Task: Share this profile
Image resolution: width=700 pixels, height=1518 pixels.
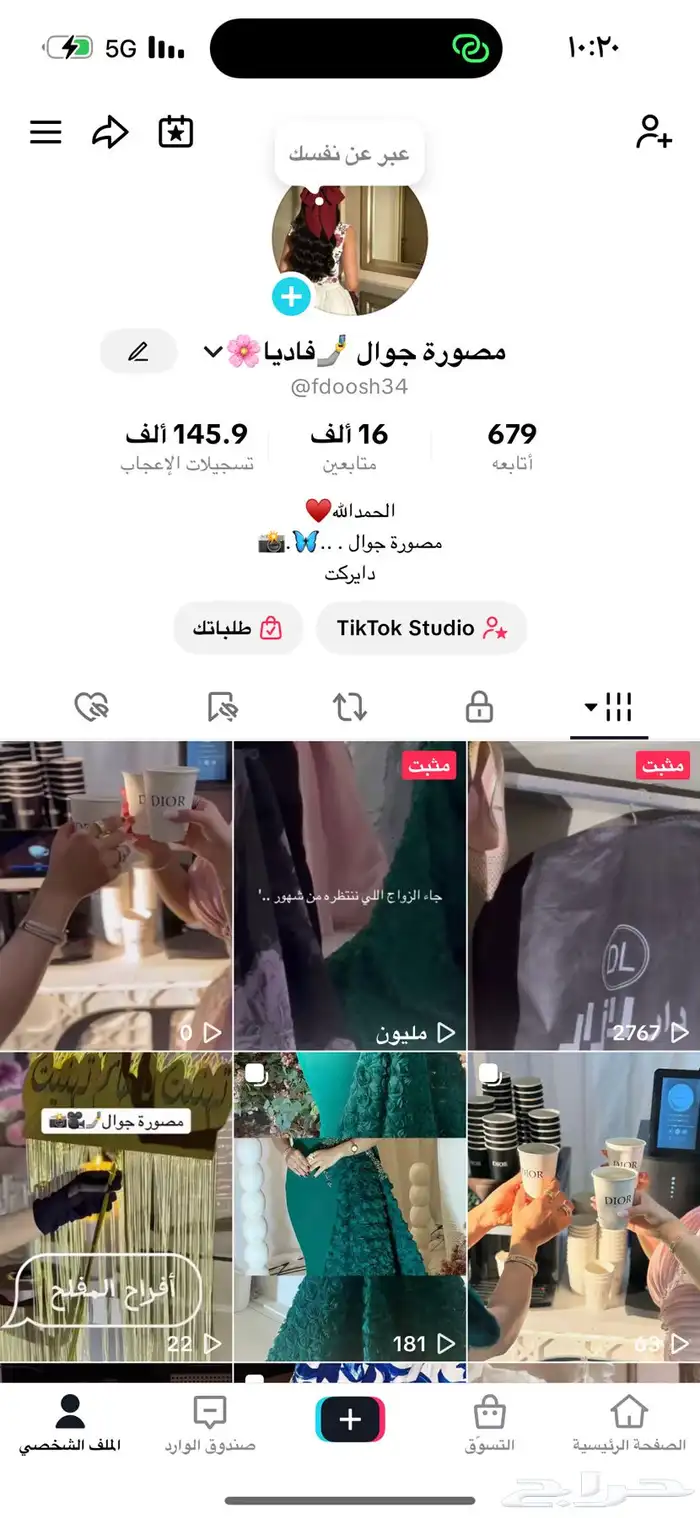Action: click(x=110, y=132)
